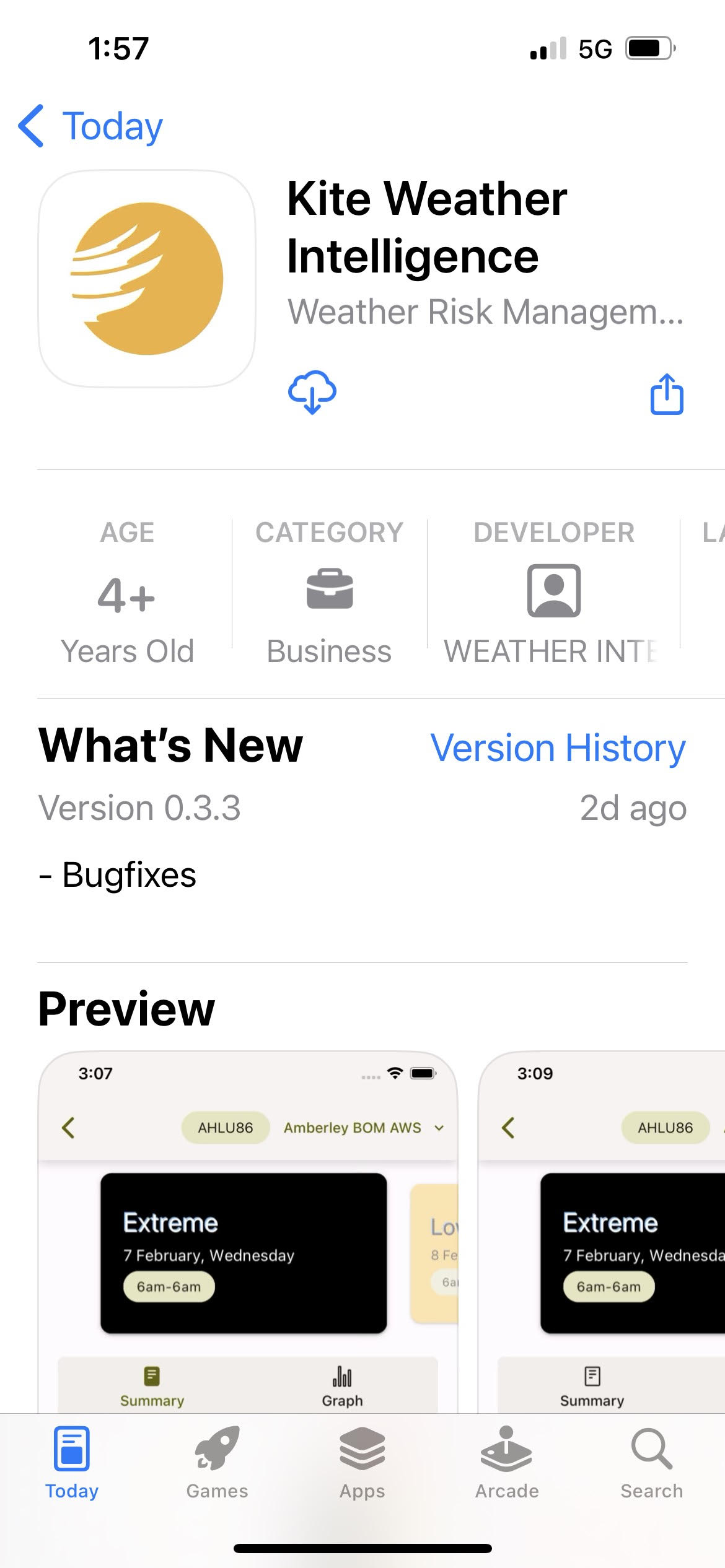Select the Today tab
The width and height of the screenshot is (725, 1568).
[72, 1463]
